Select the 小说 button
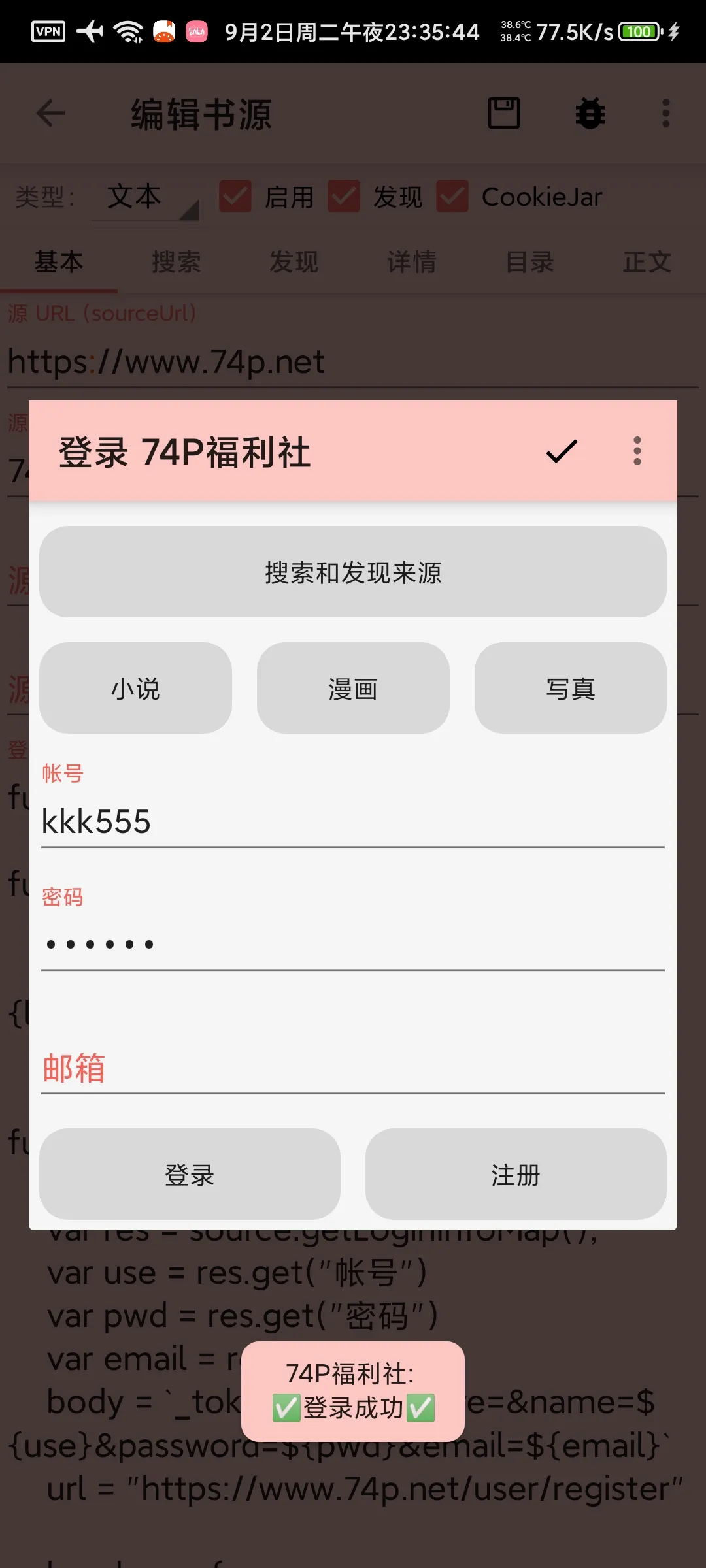This screenshot has width=706, height=1568. coord(135,689)
